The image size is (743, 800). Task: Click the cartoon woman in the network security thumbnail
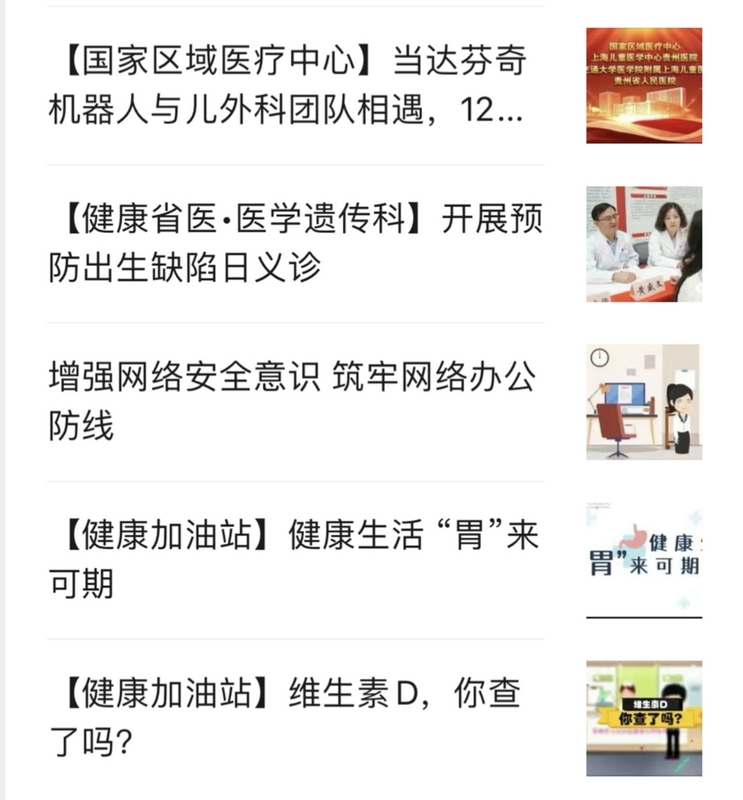click(681, 410)
